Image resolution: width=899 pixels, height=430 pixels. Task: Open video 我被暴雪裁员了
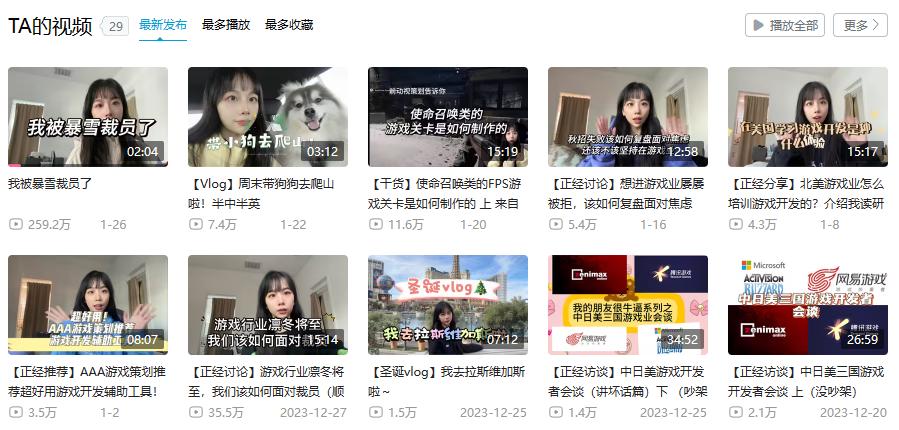(x=88, y=117)
